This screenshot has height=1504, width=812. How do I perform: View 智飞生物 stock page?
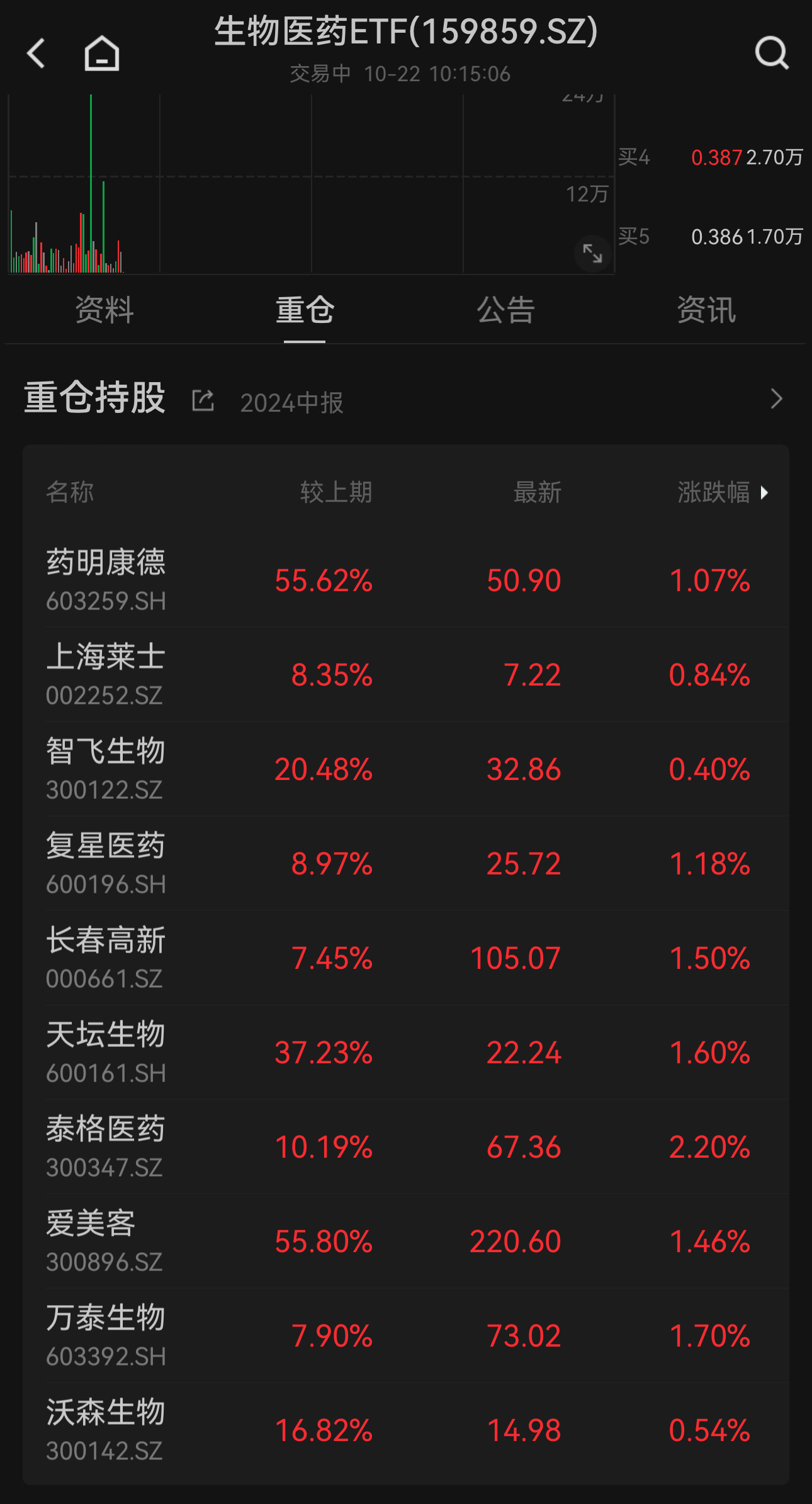coord(406,769)
